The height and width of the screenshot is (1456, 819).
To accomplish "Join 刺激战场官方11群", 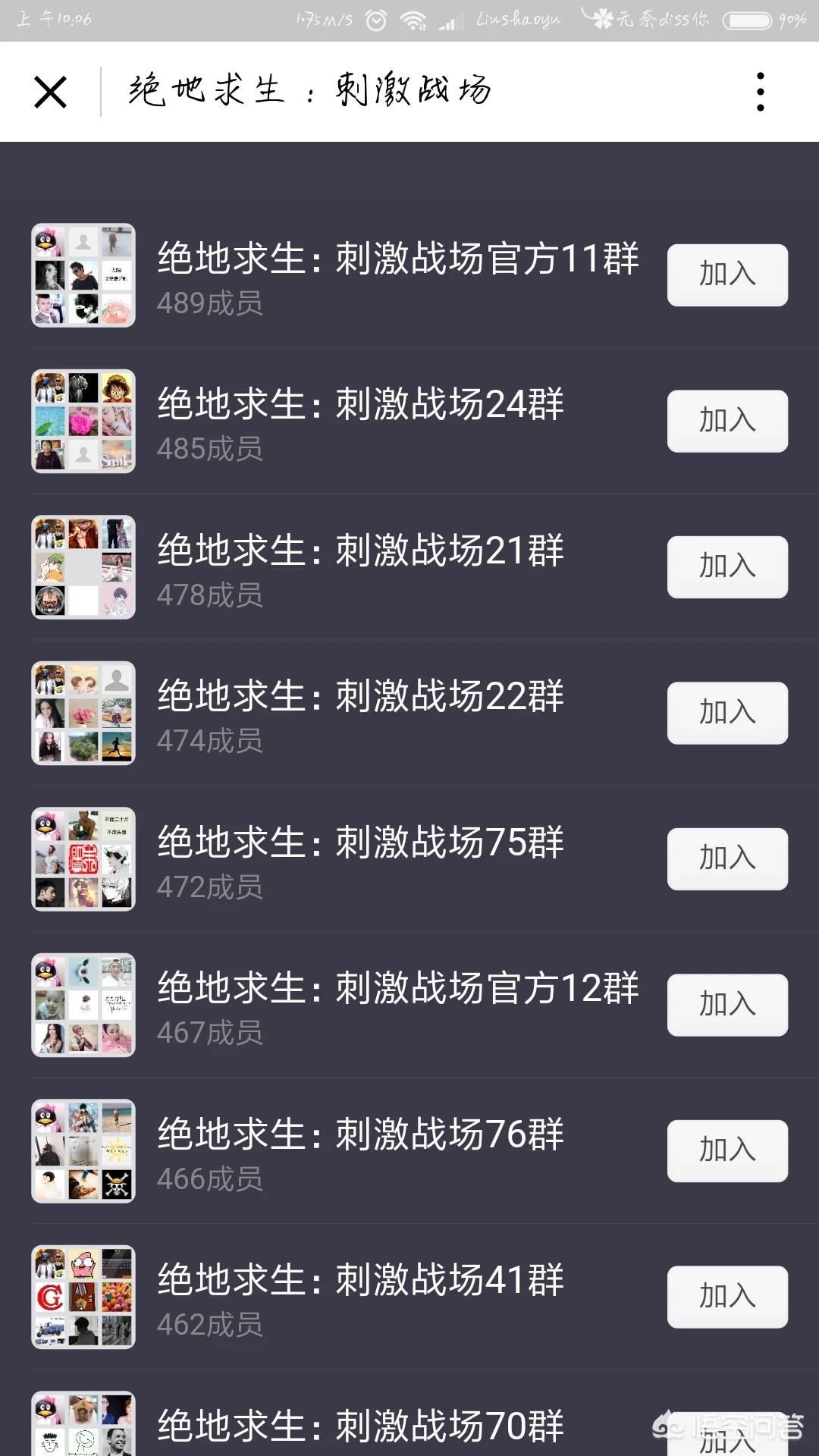I will (x=727, y=275).
